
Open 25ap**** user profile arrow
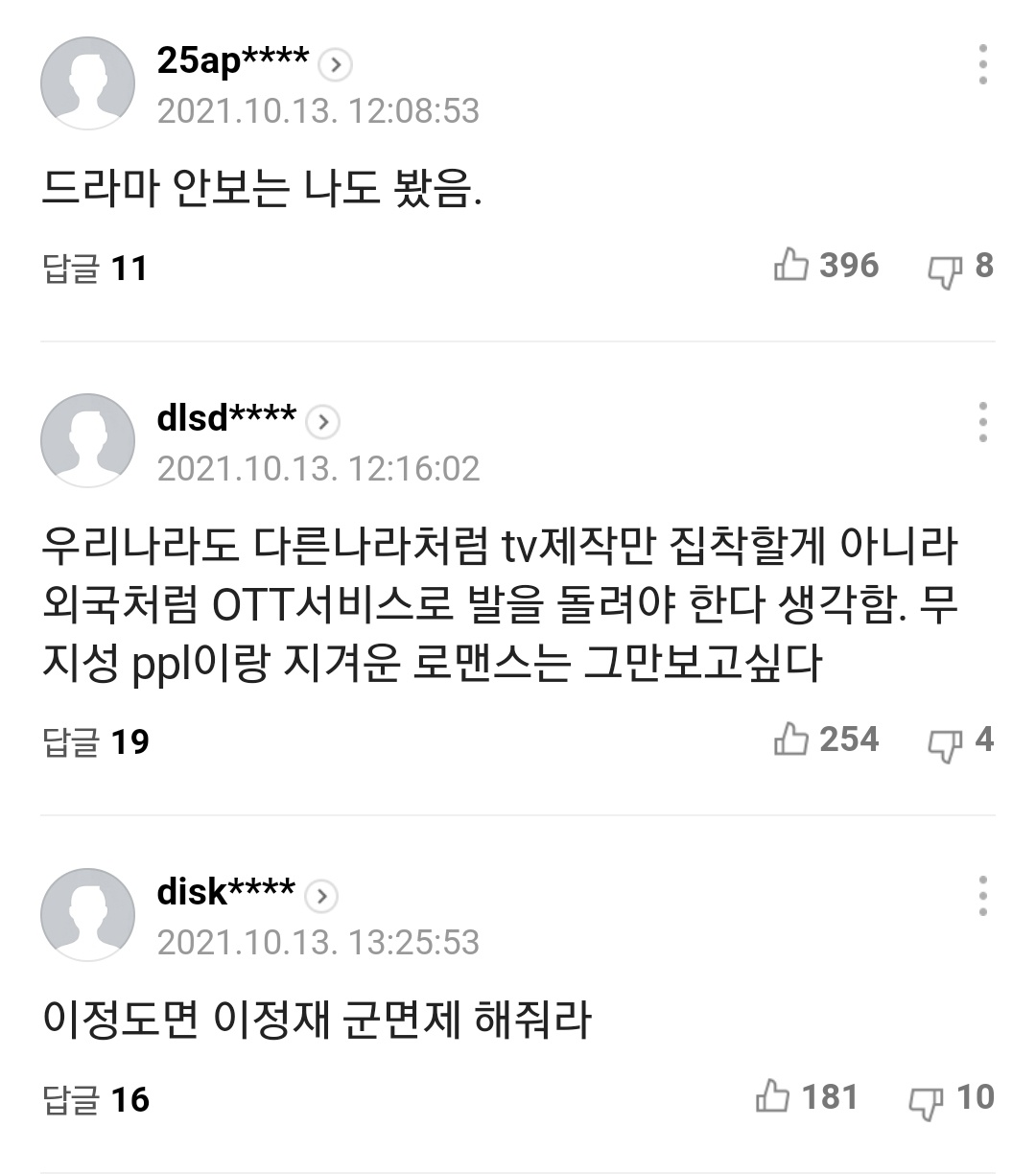pyautogui.click(x=335, y=65)
